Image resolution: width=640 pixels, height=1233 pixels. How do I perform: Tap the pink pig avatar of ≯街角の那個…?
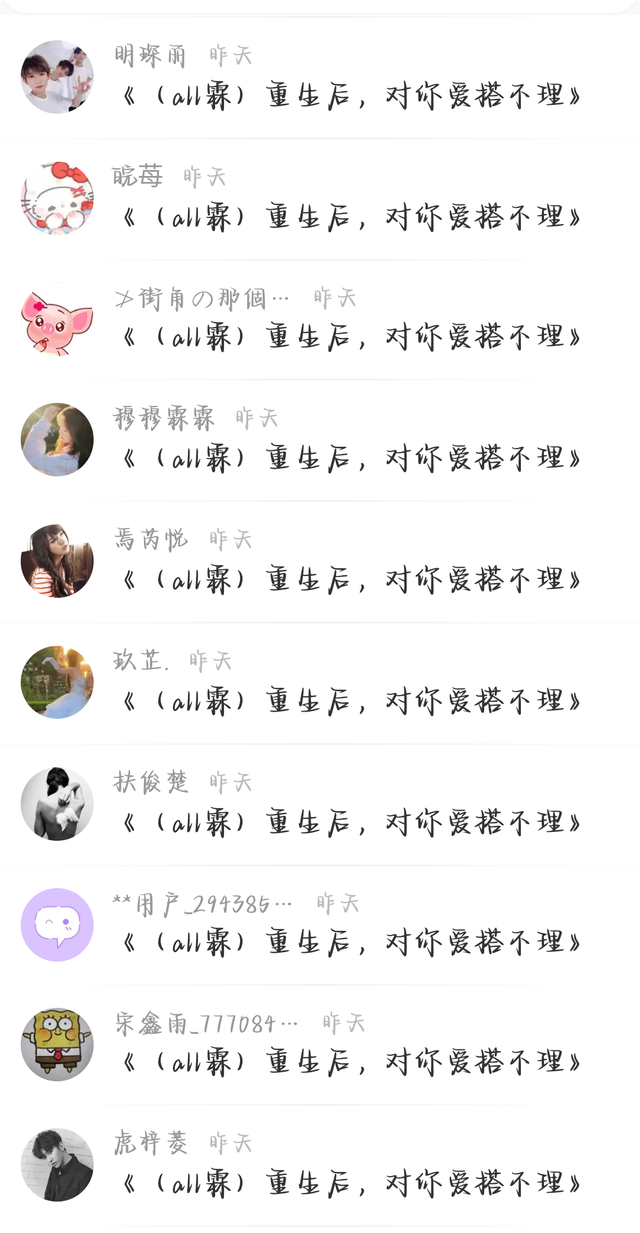57,319
